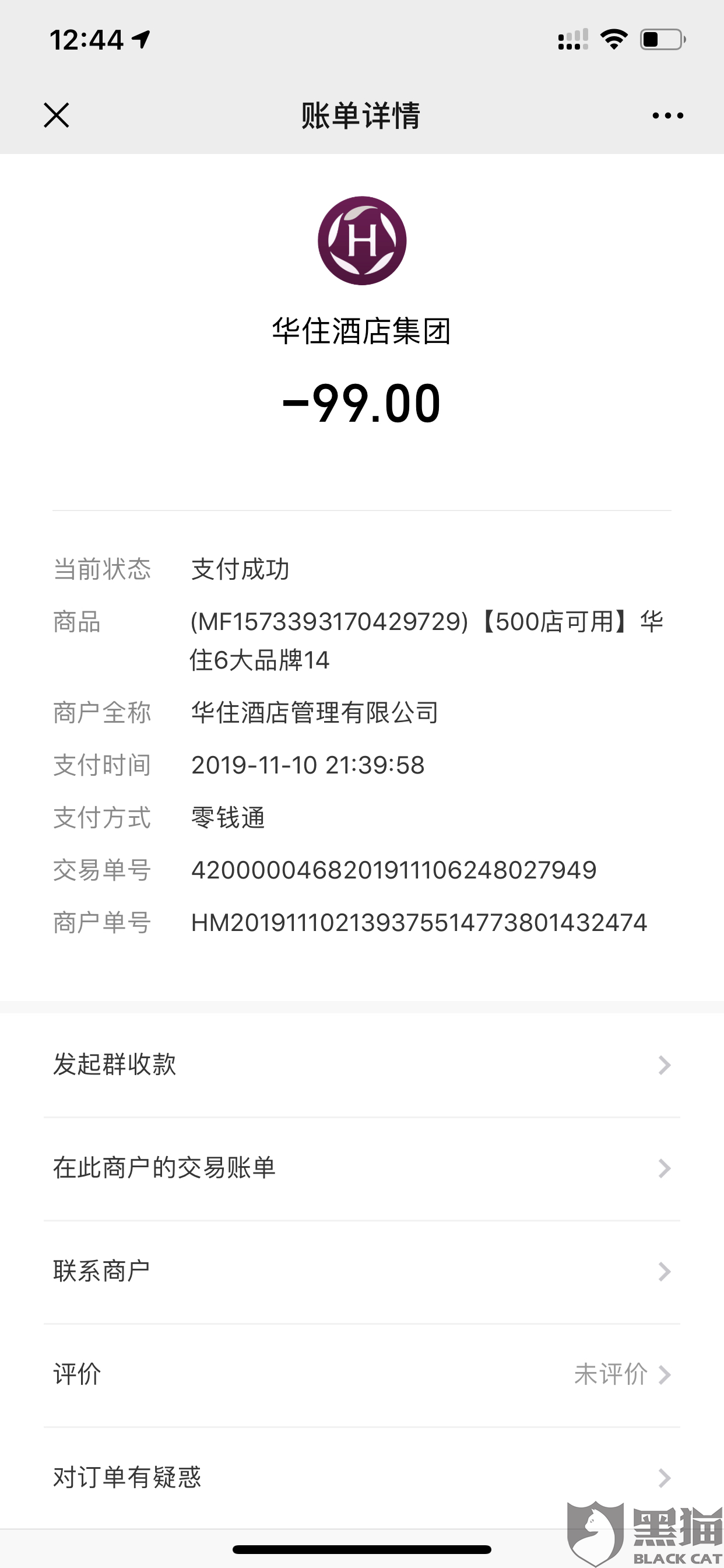Open the 评价 rating row
Viewport: 724px width, 1568px height.
pyautogui.click(x=362, y=1375)
